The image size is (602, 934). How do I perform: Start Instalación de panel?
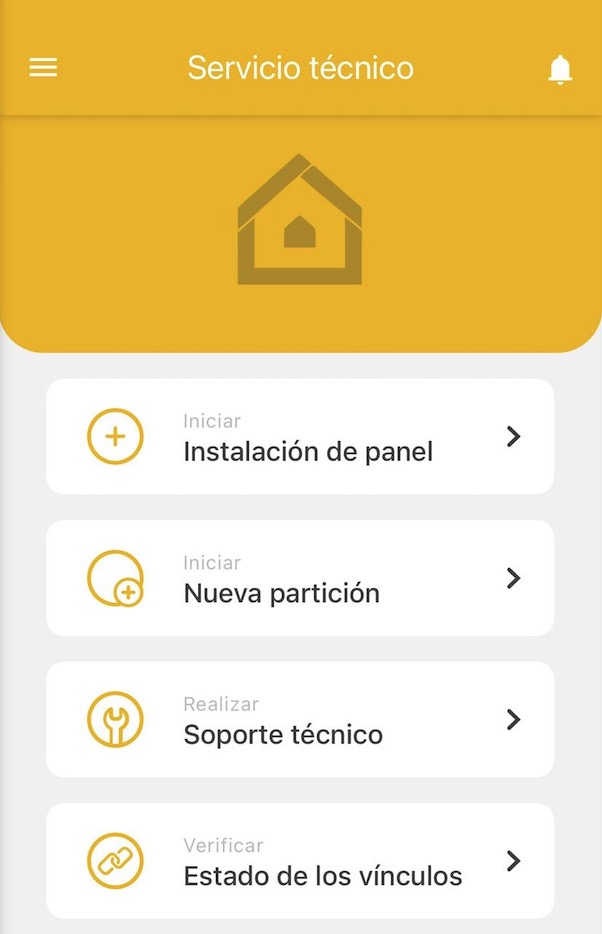pyautogui.click(x=300, y=437)
